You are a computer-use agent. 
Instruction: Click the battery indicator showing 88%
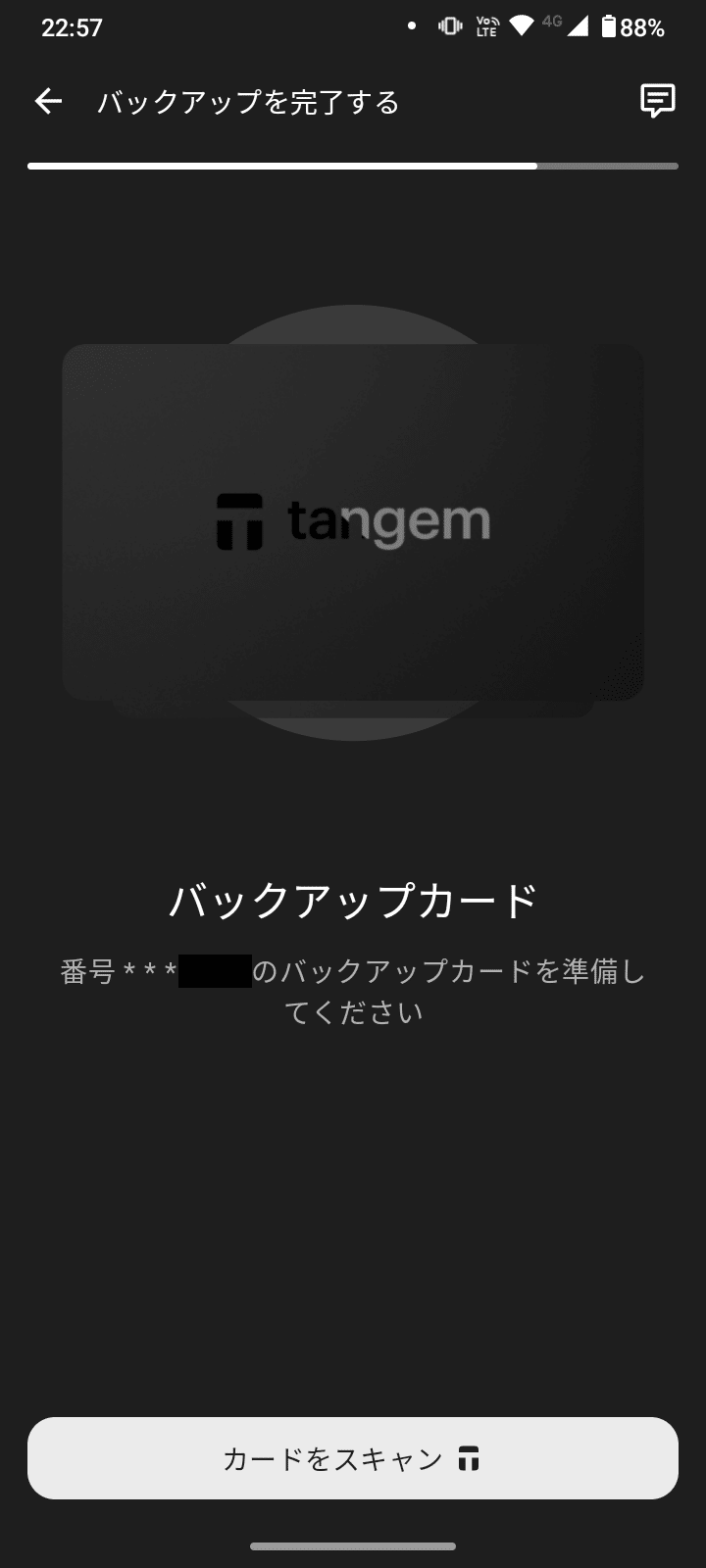pyautogui.click(x=628, y=28)
